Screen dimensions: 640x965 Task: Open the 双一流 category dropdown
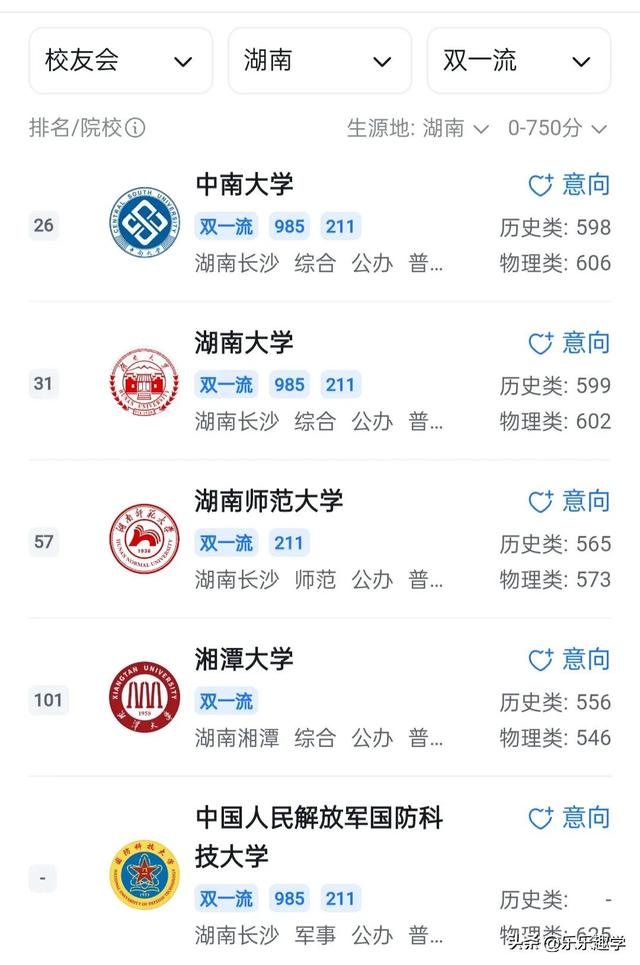tap(518, 61)
